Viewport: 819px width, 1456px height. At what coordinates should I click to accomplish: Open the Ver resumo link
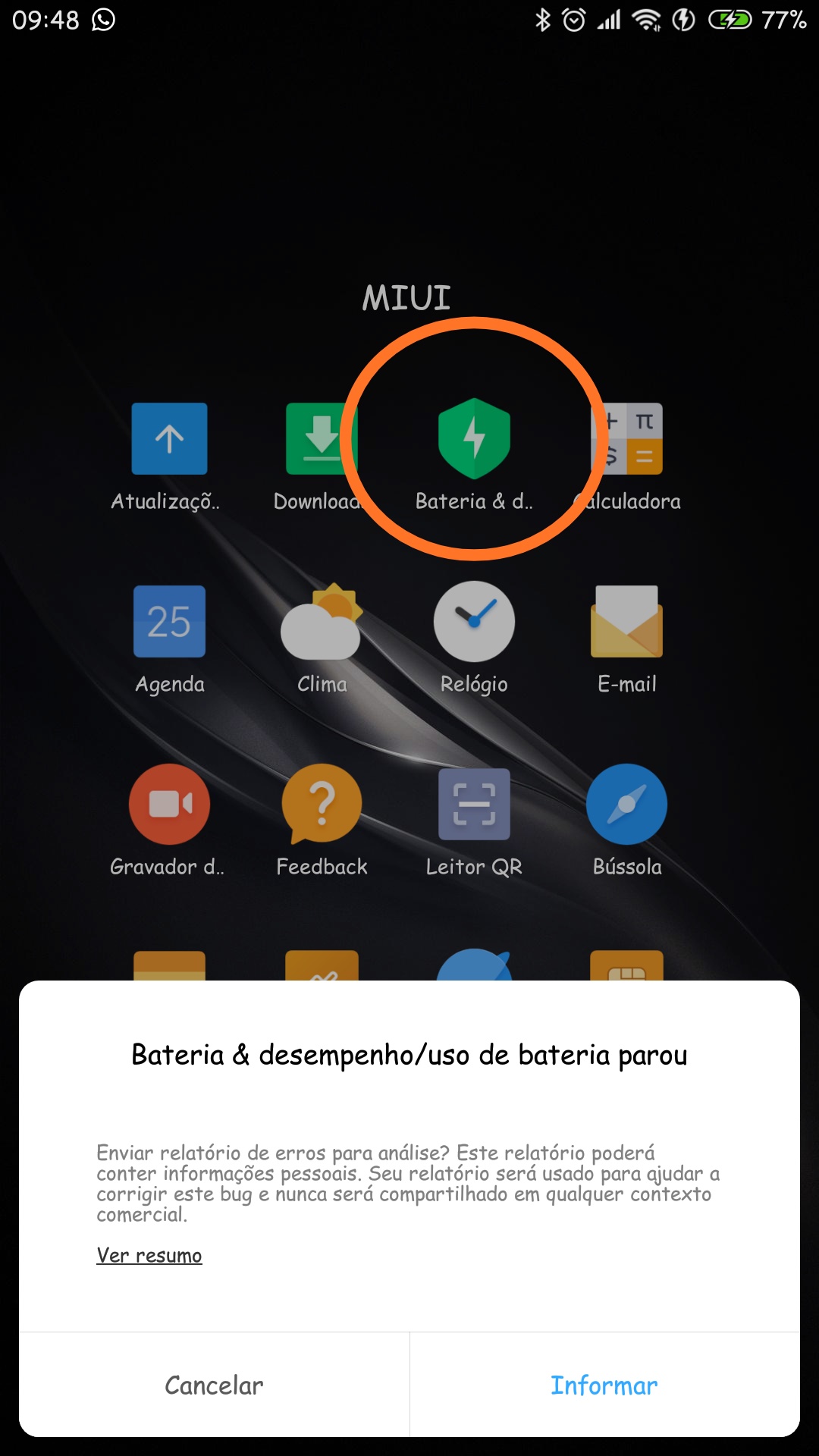(149, 1255)
